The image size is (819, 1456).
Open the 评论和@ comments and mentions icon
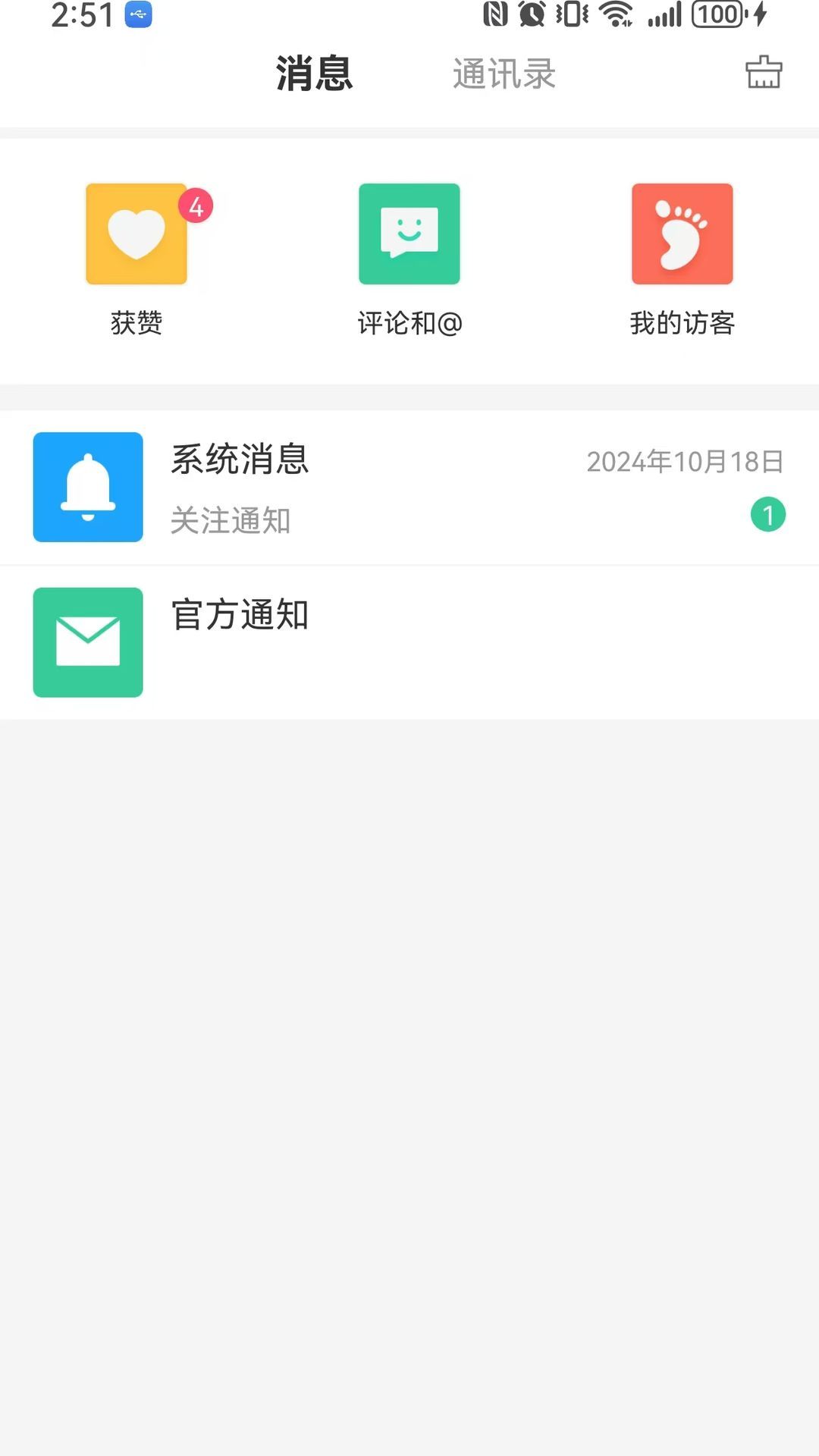[x=409, y=234]
